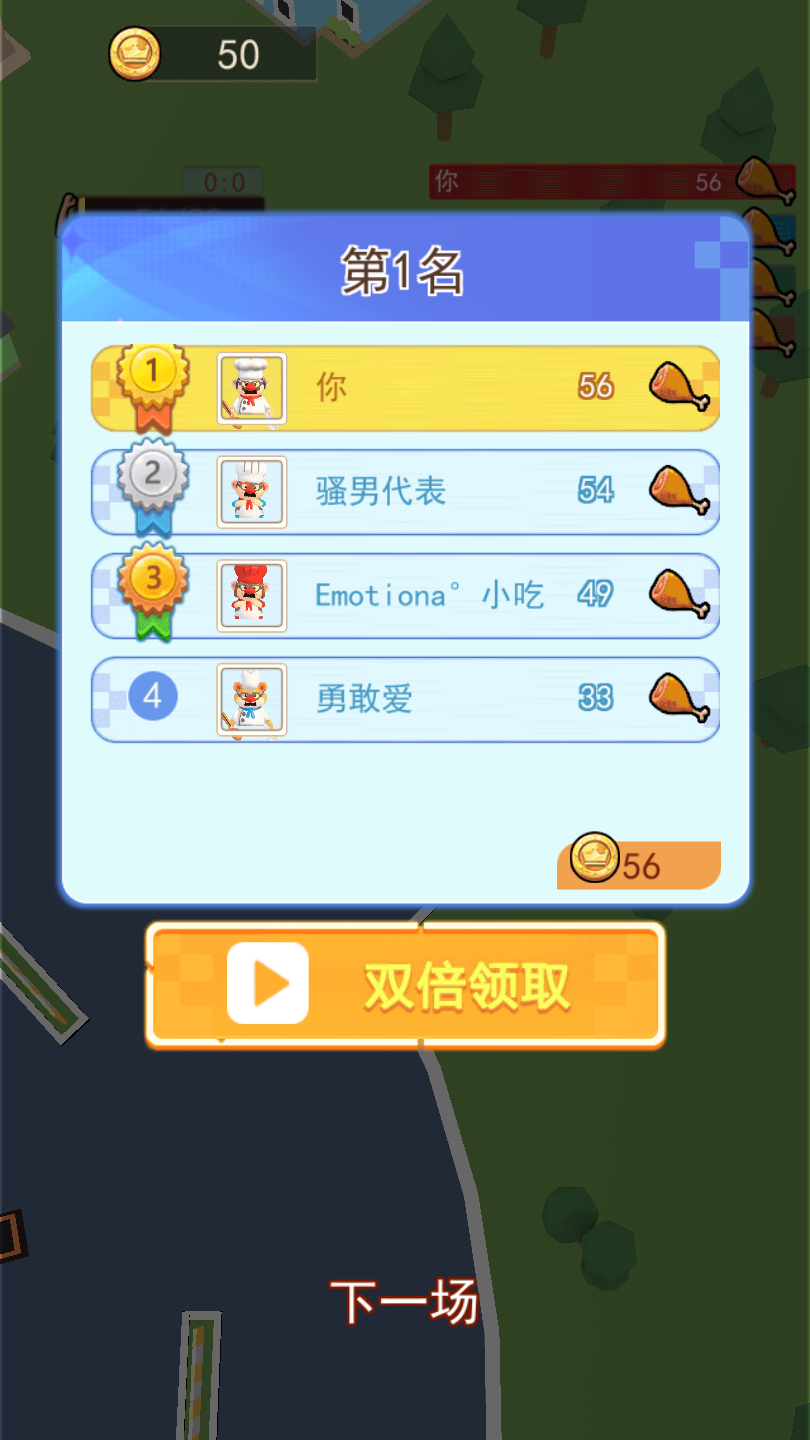Click the 第1名 ranking panel title

click(x=404, y=272)
